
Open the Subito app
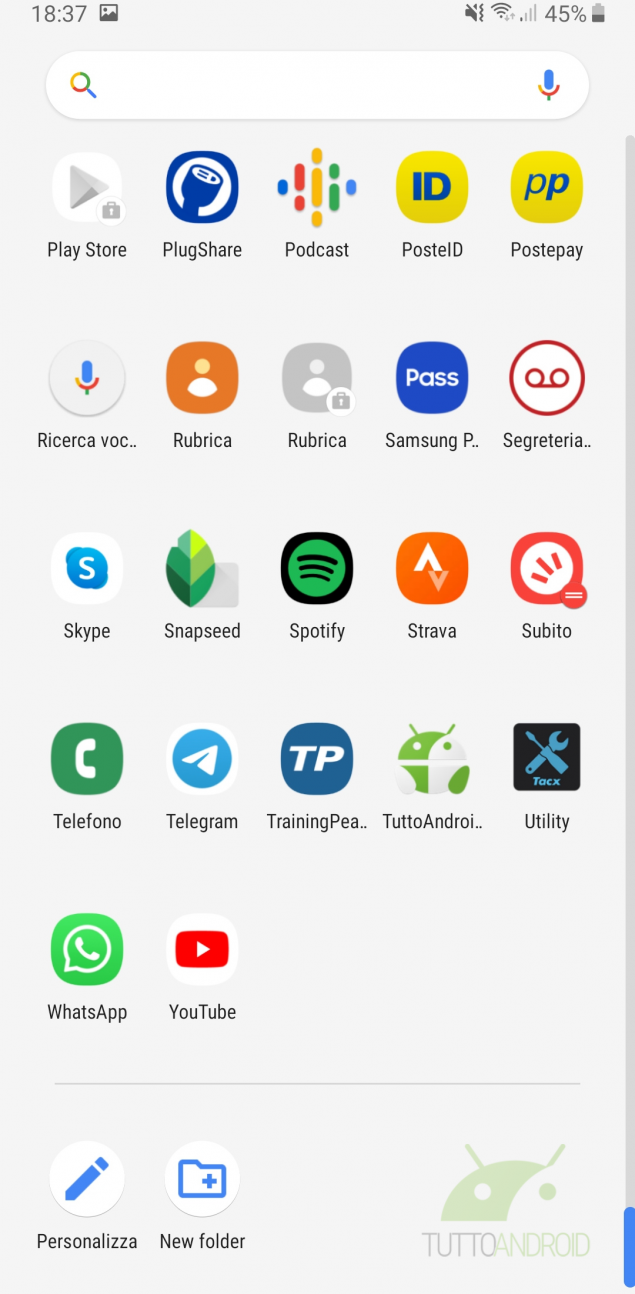pyautogui.click(x=547, y=569)
